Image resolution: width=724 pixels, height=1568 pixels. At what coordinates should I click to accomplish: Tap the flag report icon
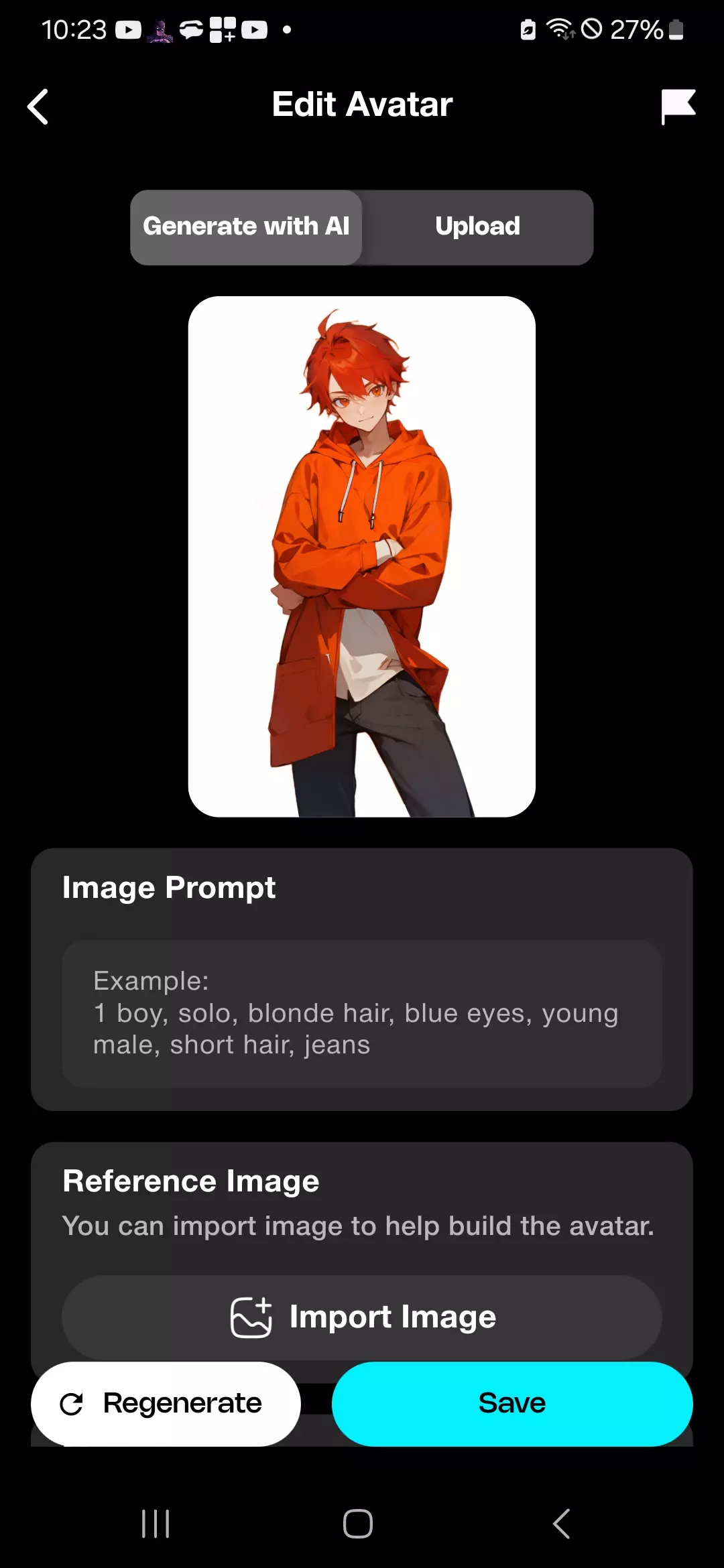678,107
